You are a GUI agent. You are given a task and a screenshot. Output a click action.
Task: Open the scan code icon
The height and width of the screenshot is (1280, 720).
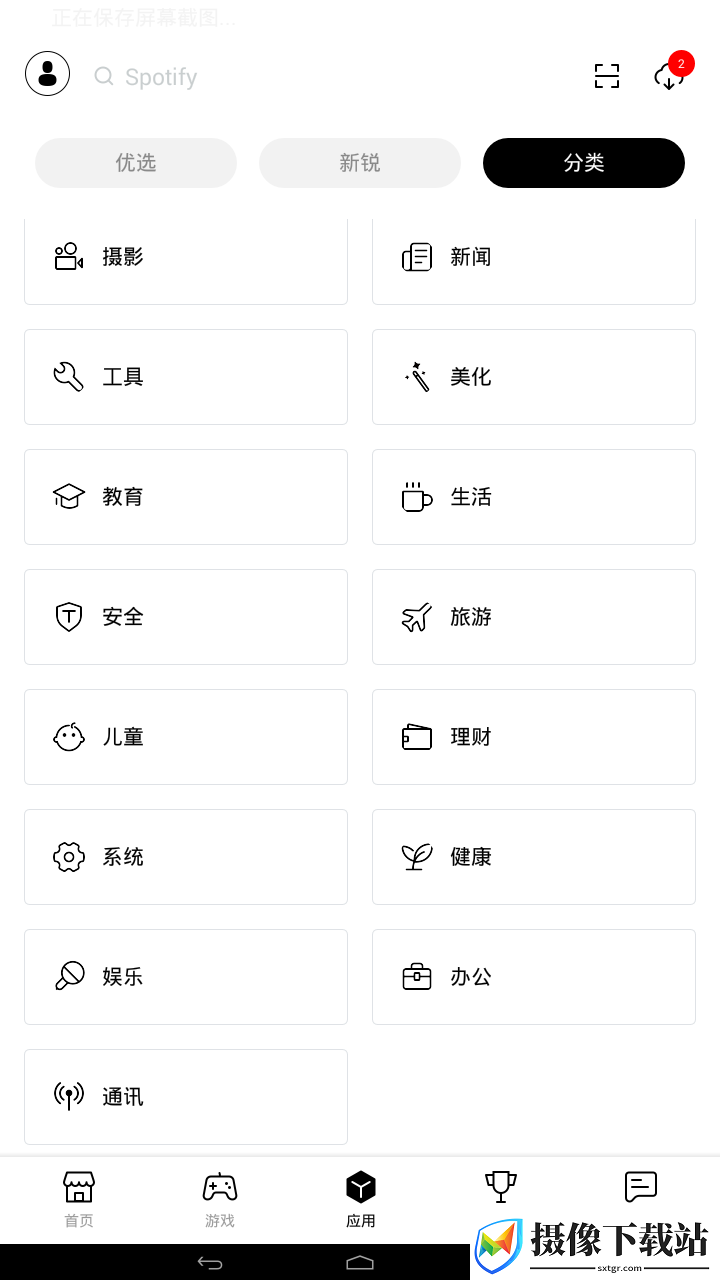coord(607,76)
